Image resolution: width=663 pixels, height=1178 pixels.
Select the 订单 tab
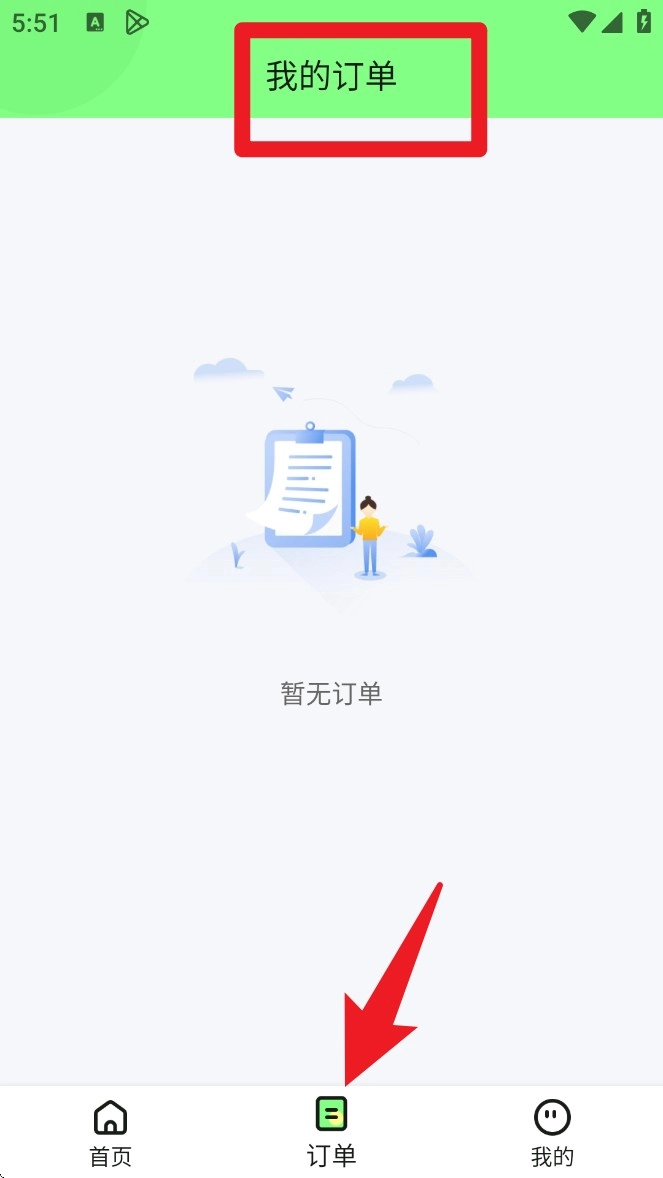(x=331, y=1133)
